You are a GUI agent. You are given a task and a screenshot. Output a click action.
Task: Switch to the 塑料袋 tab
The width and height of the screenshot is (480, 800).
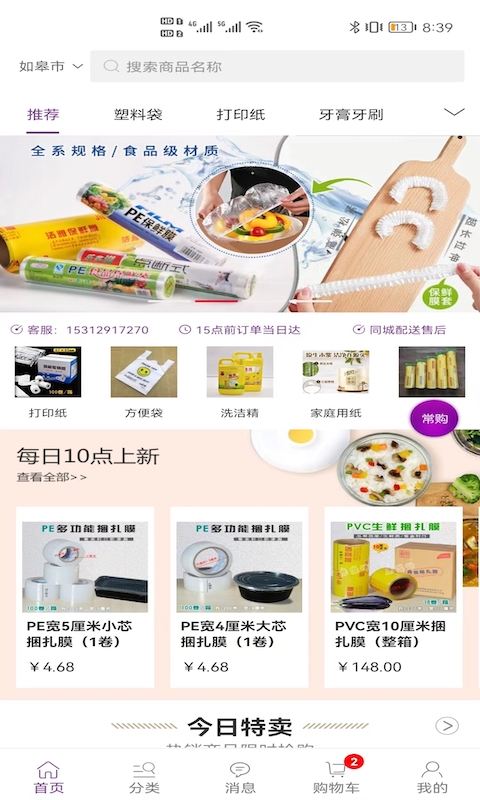click(138, 114)
